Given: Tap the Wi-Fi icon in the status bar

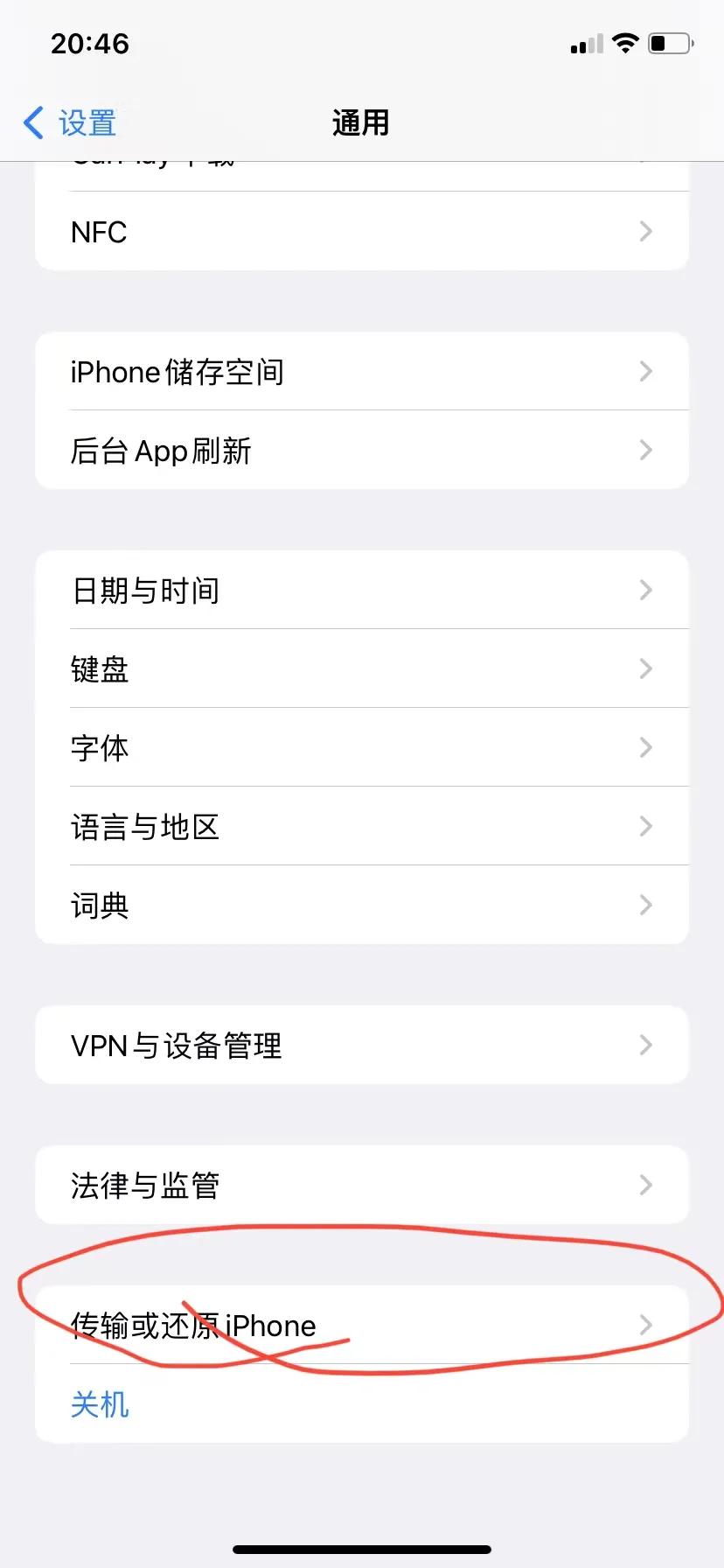Looking at the screenshot, I should coord(626,42).
